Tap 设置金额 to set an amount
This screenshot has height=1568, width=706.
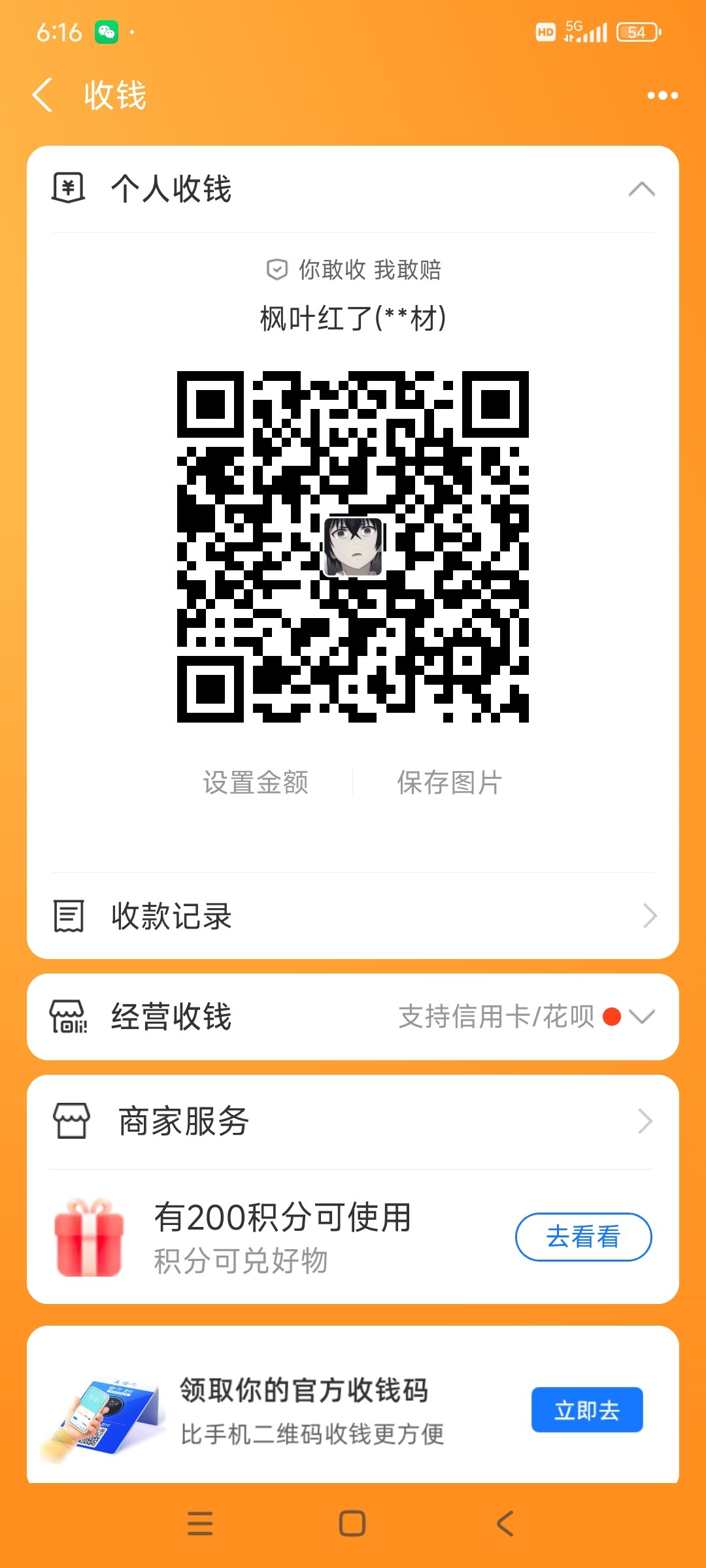coord(256,782)
